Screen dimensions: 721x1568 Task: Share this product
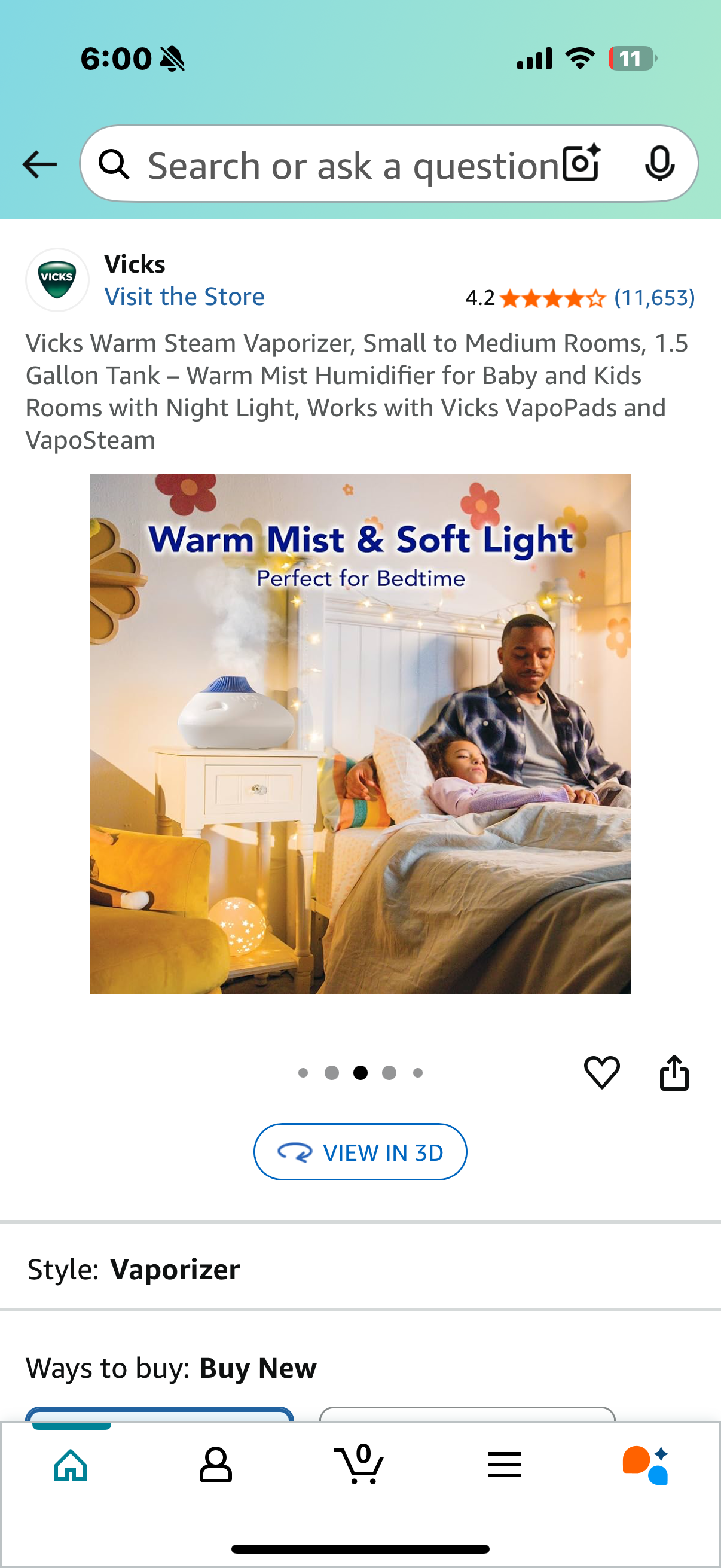[x=674, y=1072]
